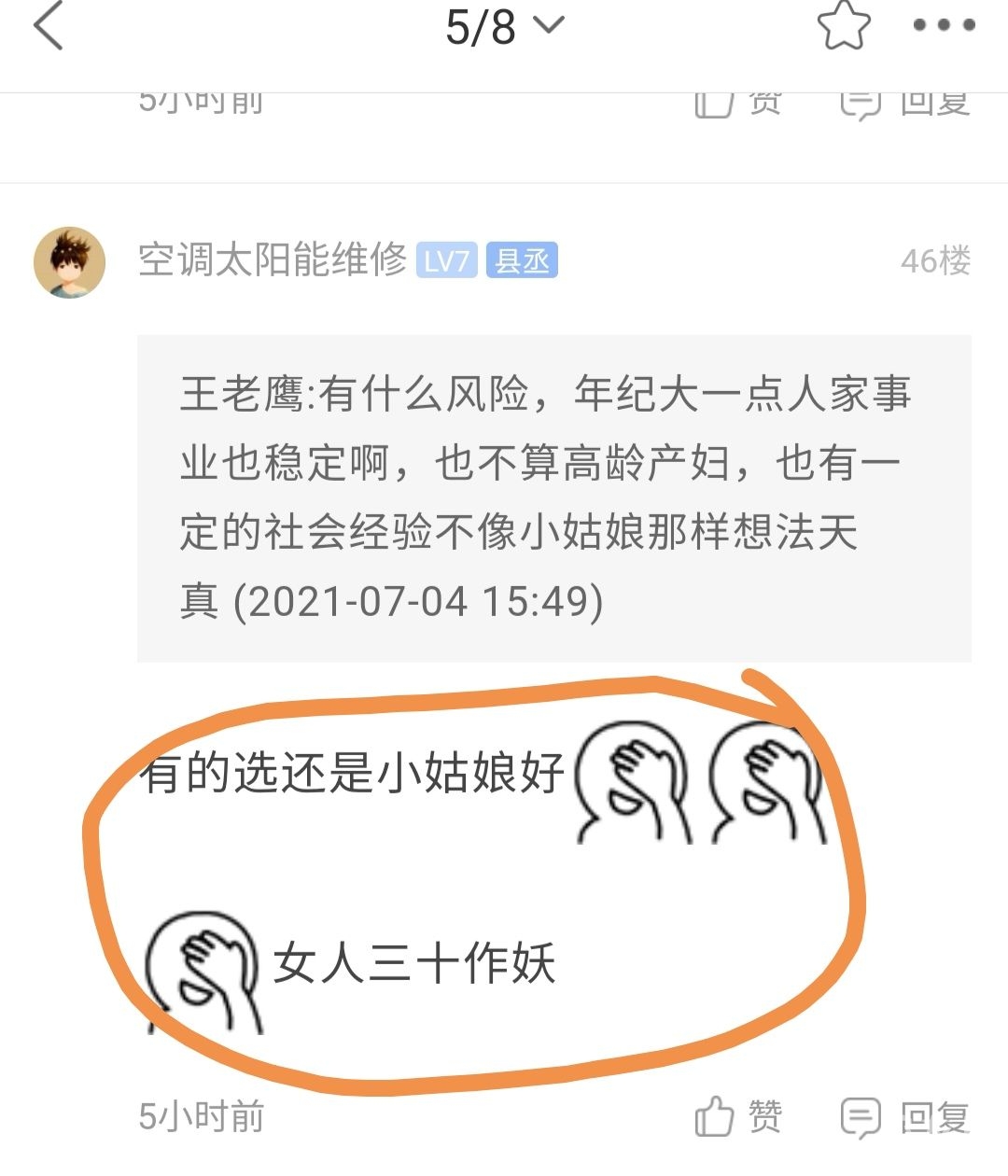Favorite this thread with the star icon
Screen dimensions: 1008x1176
(x=844, y=26)
